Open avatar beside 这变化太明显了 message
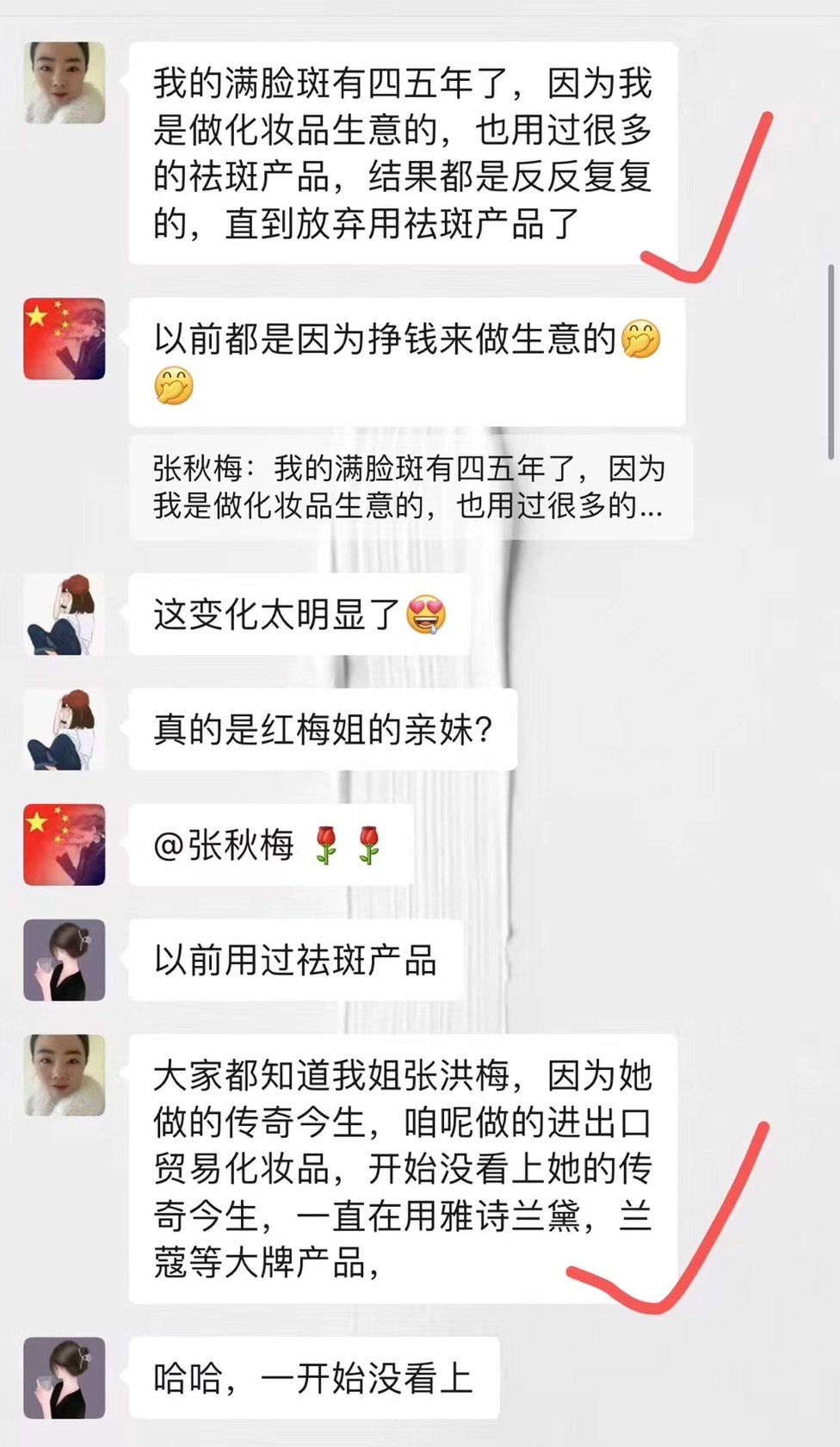This screenshot has width=840, height=1447. pos(65,615)
